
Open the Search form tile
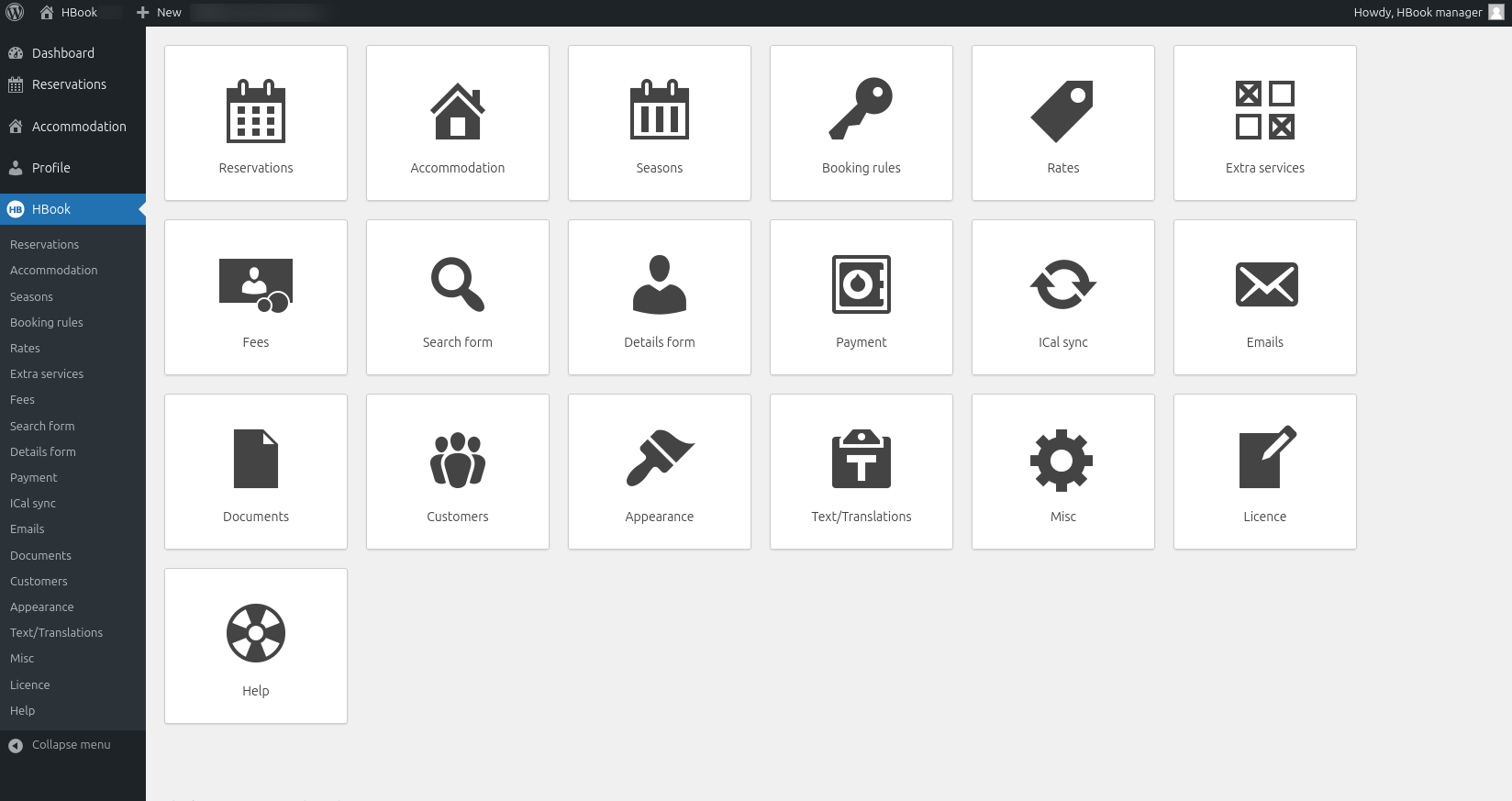click(x=457, y=297)
